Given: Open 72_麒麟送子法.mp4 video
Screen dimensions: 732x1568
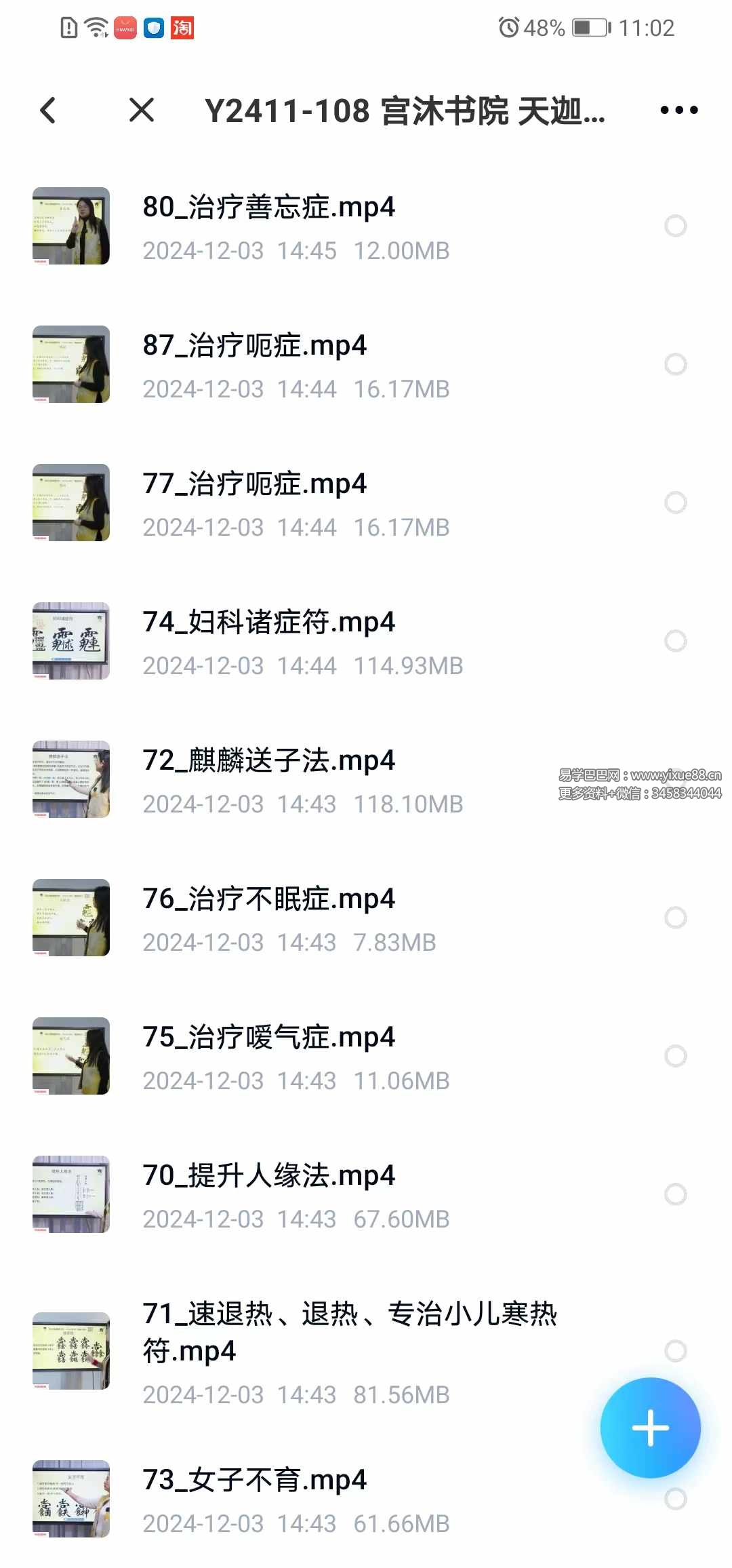Looking at the screenshot, I should [268, 761].
